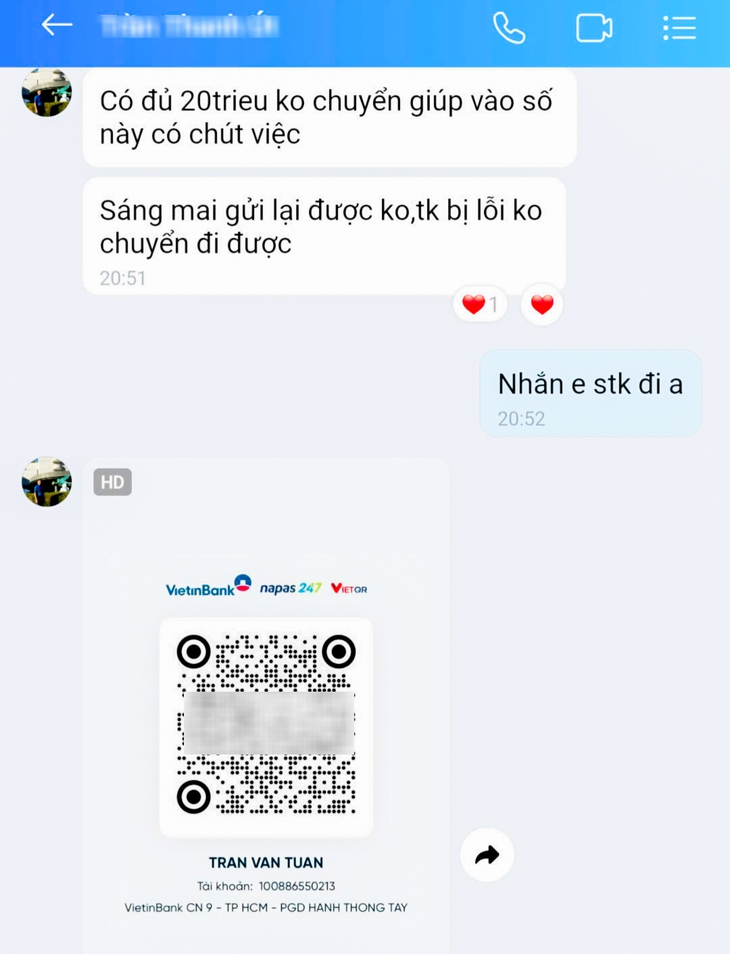Open the sender's avatar next to the QR image
The width and height of the screenshot is (730, 954).
(x=46, y=482)
